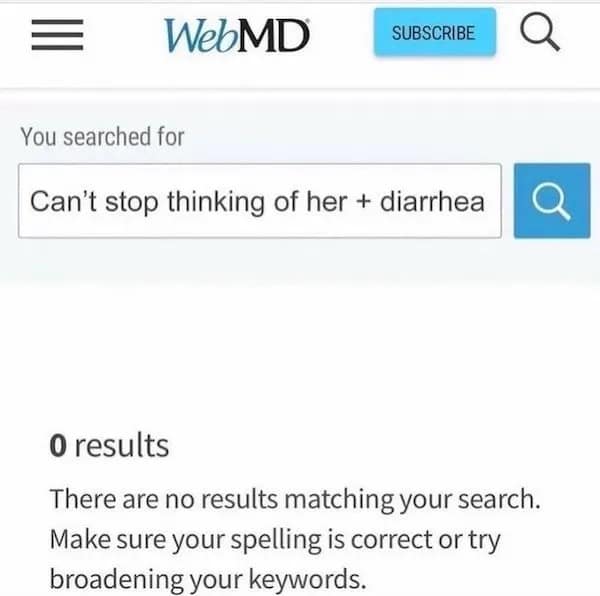This screenshot has width=600, height=596.
Task: Tap the Subscribe button
Action: 434,33
